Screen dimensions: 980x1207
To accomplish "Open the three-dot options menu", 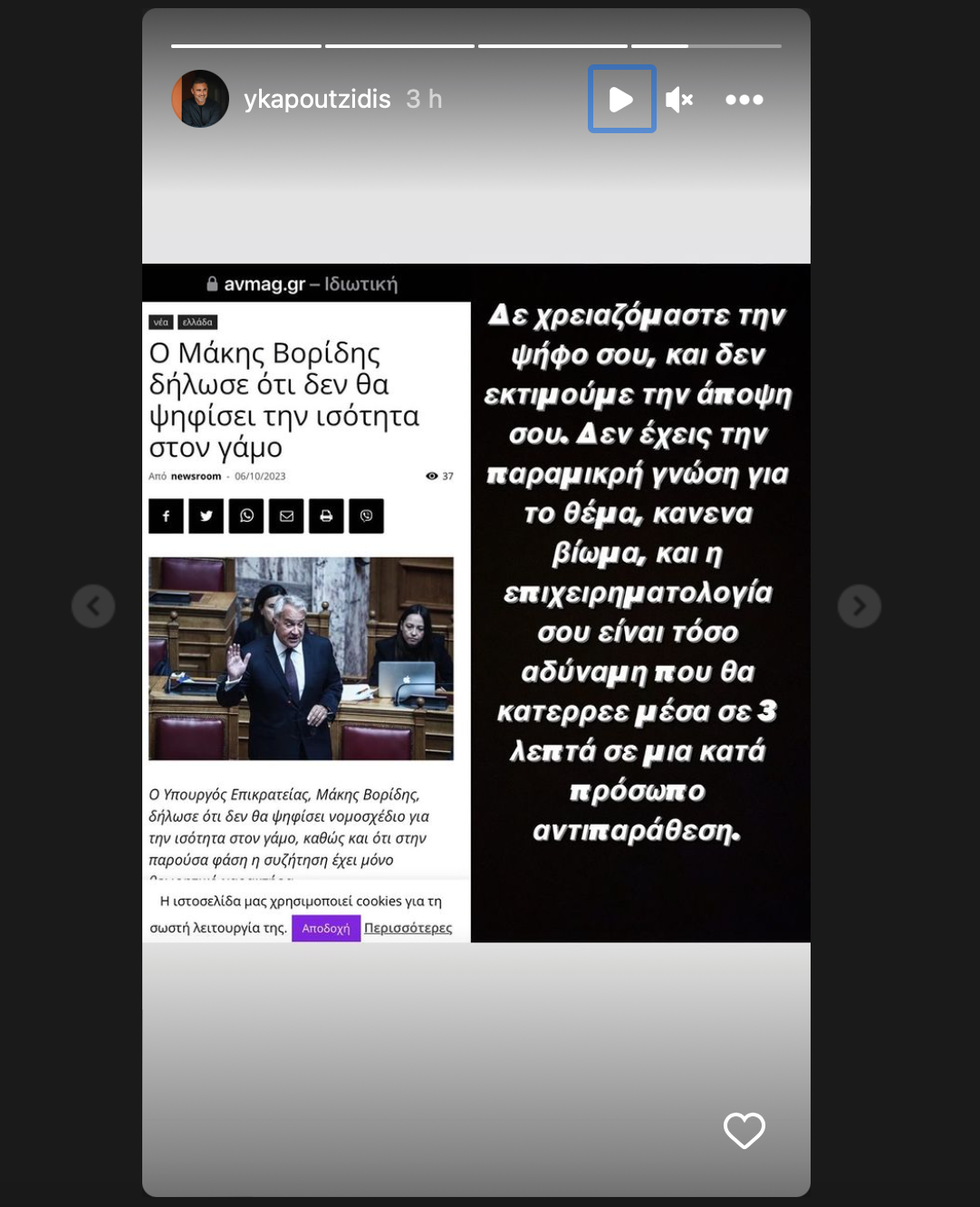I will click(x=745, y=100).
